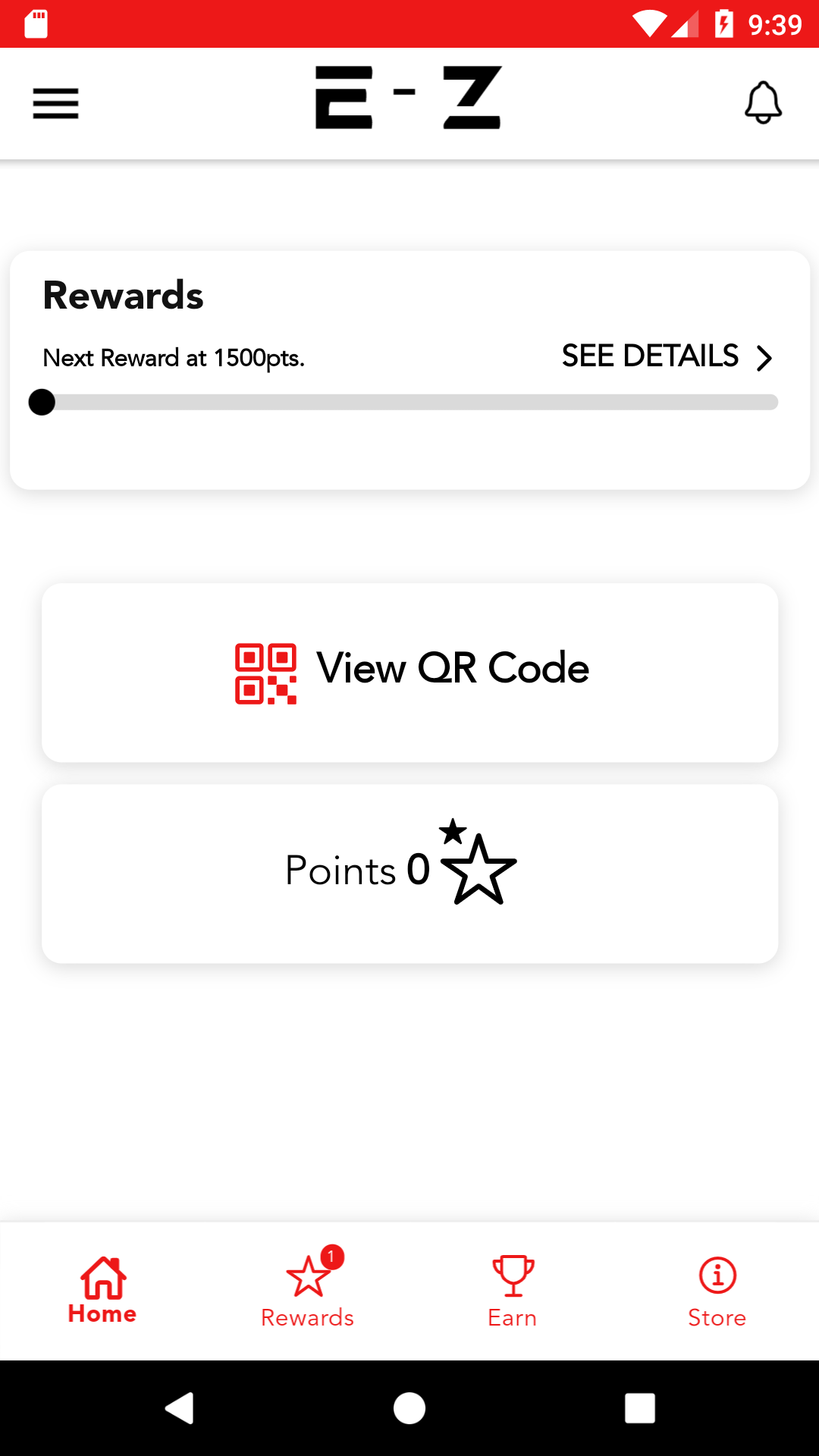The height and width of the screenshot is (1456, 819).
Task: Open the hamburger drawer menu
Action: 55,104
